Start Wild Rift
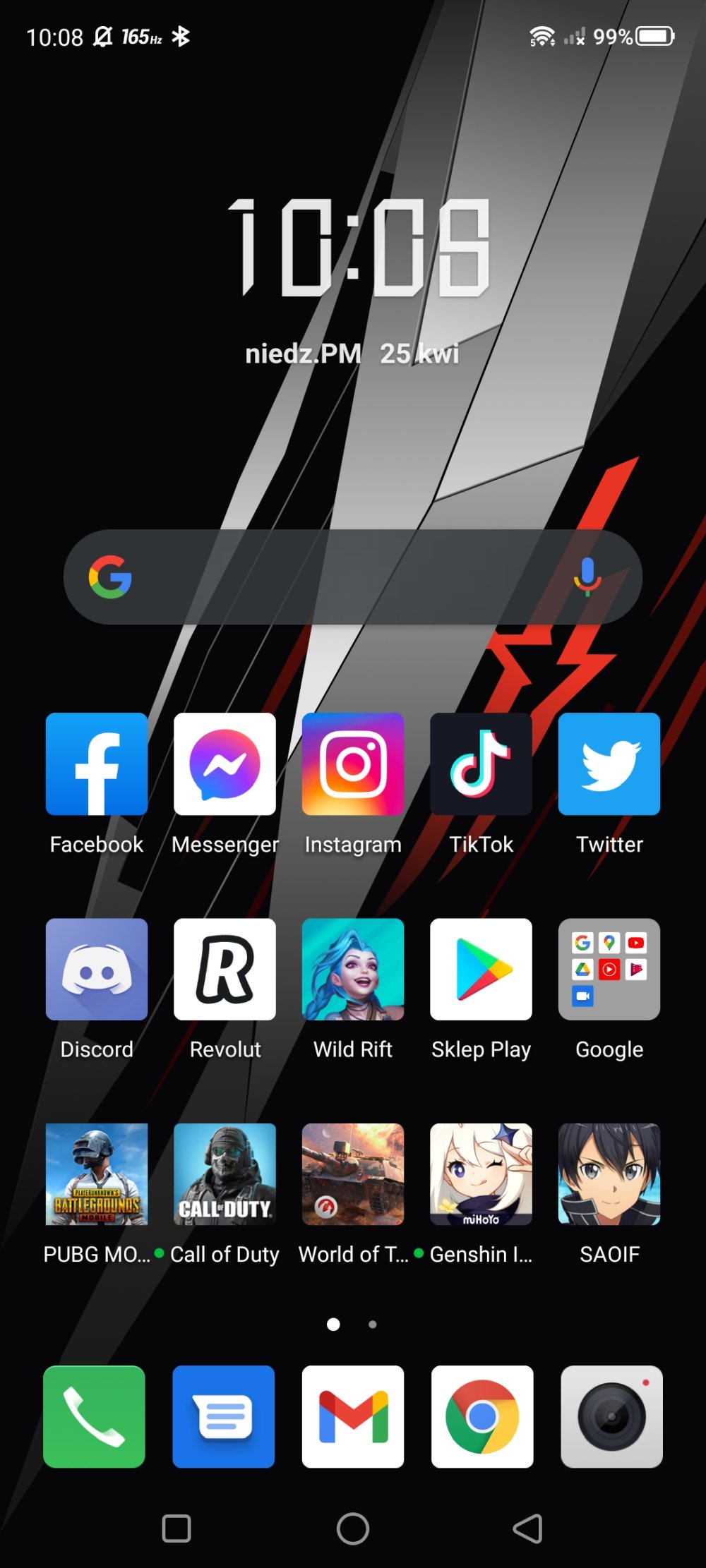 (353, 969)
